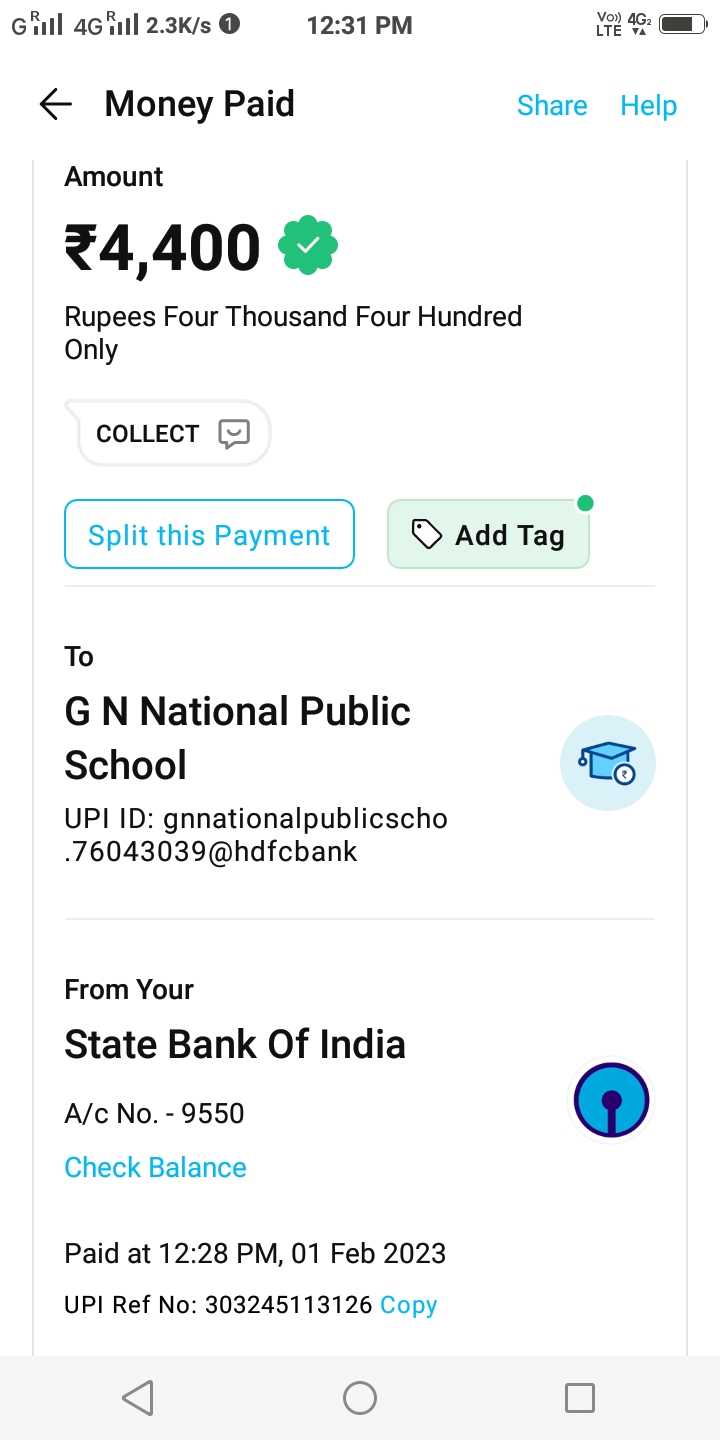Open recent apps via the square button
Image resolution: width=720 pixels, height=1440 pixels.
click(580, 1397)
